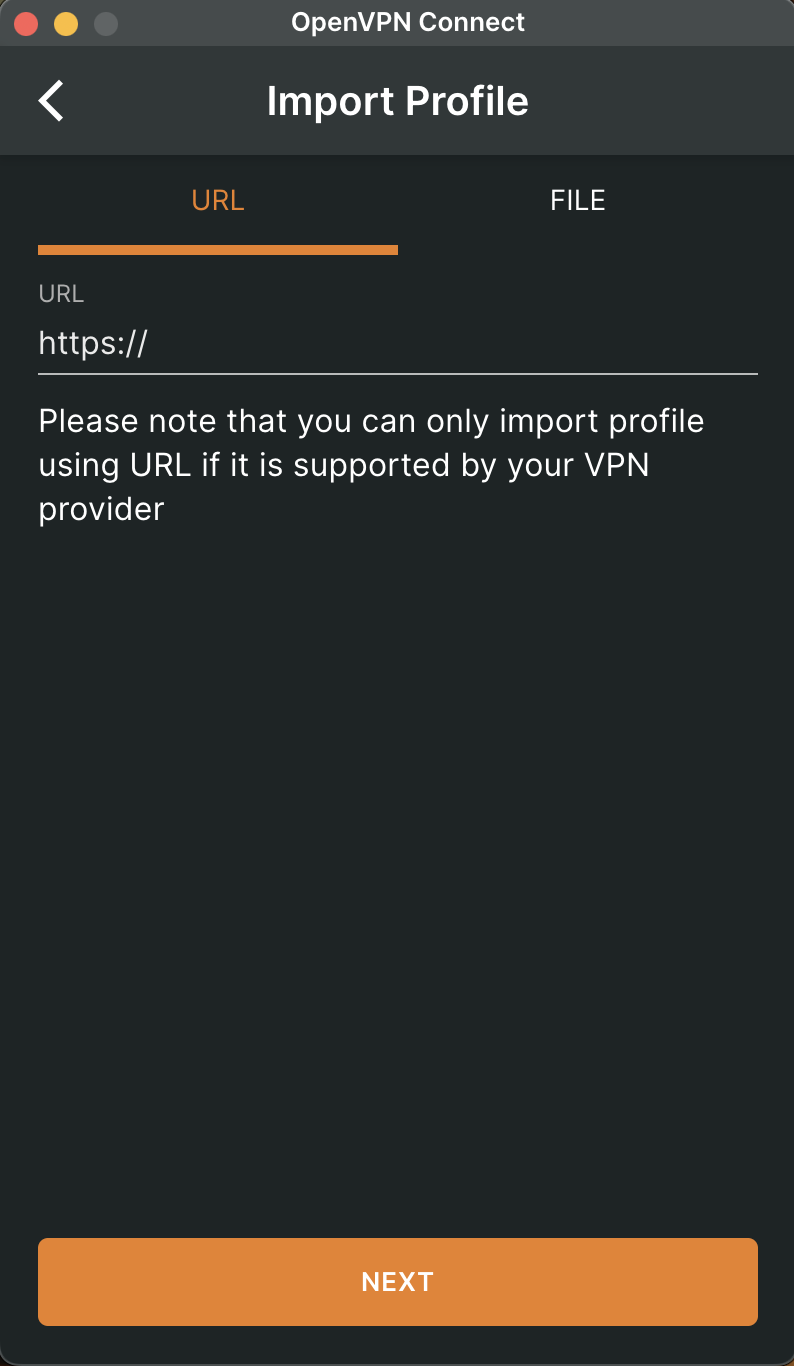Open the FILE import option
Viewport: 794px width, 1366px height.
577,200
